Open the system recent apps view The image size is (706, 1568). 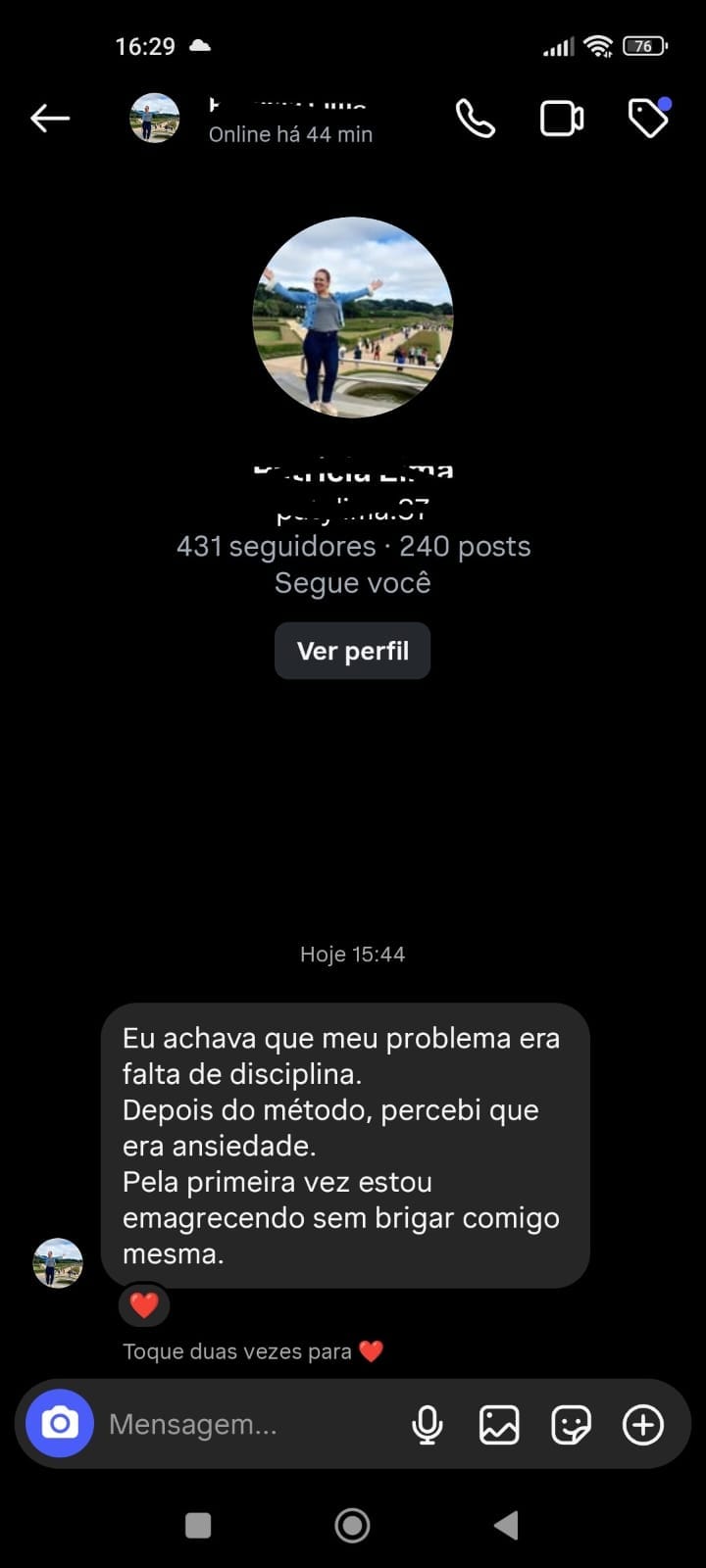coord(198,1525)
